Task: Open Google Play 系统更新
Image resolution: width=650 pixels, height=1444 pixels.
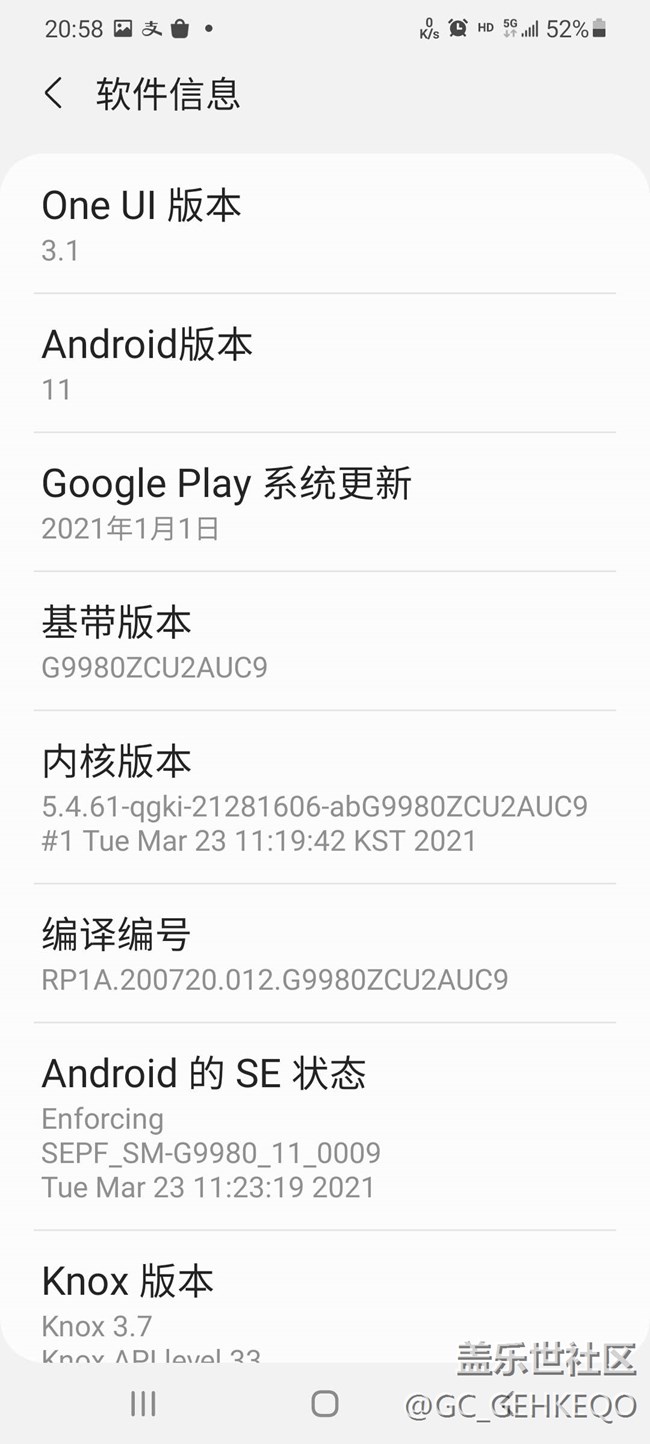Action: pos(324,503)
